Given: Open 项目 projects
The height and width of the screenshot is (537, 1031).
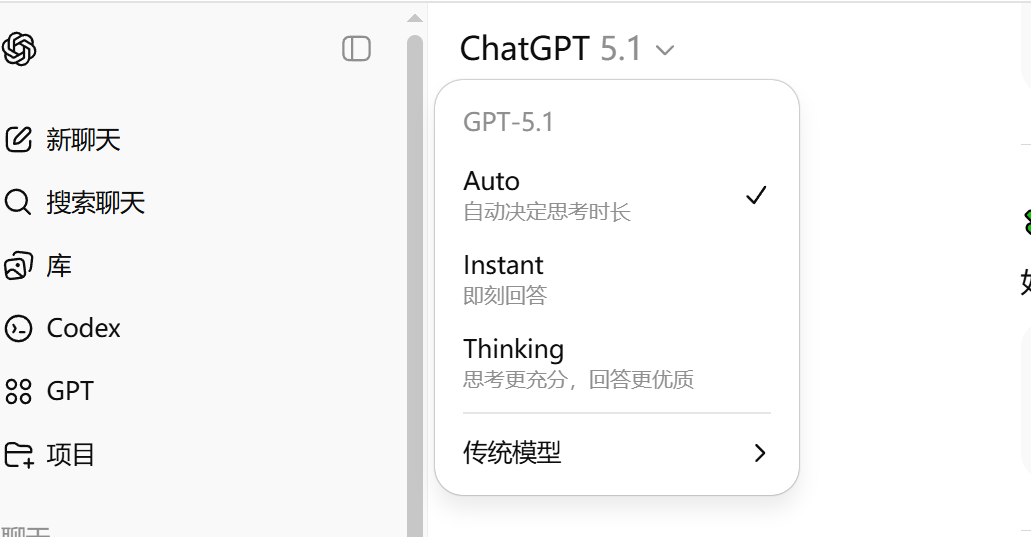Looking at the screenshot, I should tap(49, 454).
